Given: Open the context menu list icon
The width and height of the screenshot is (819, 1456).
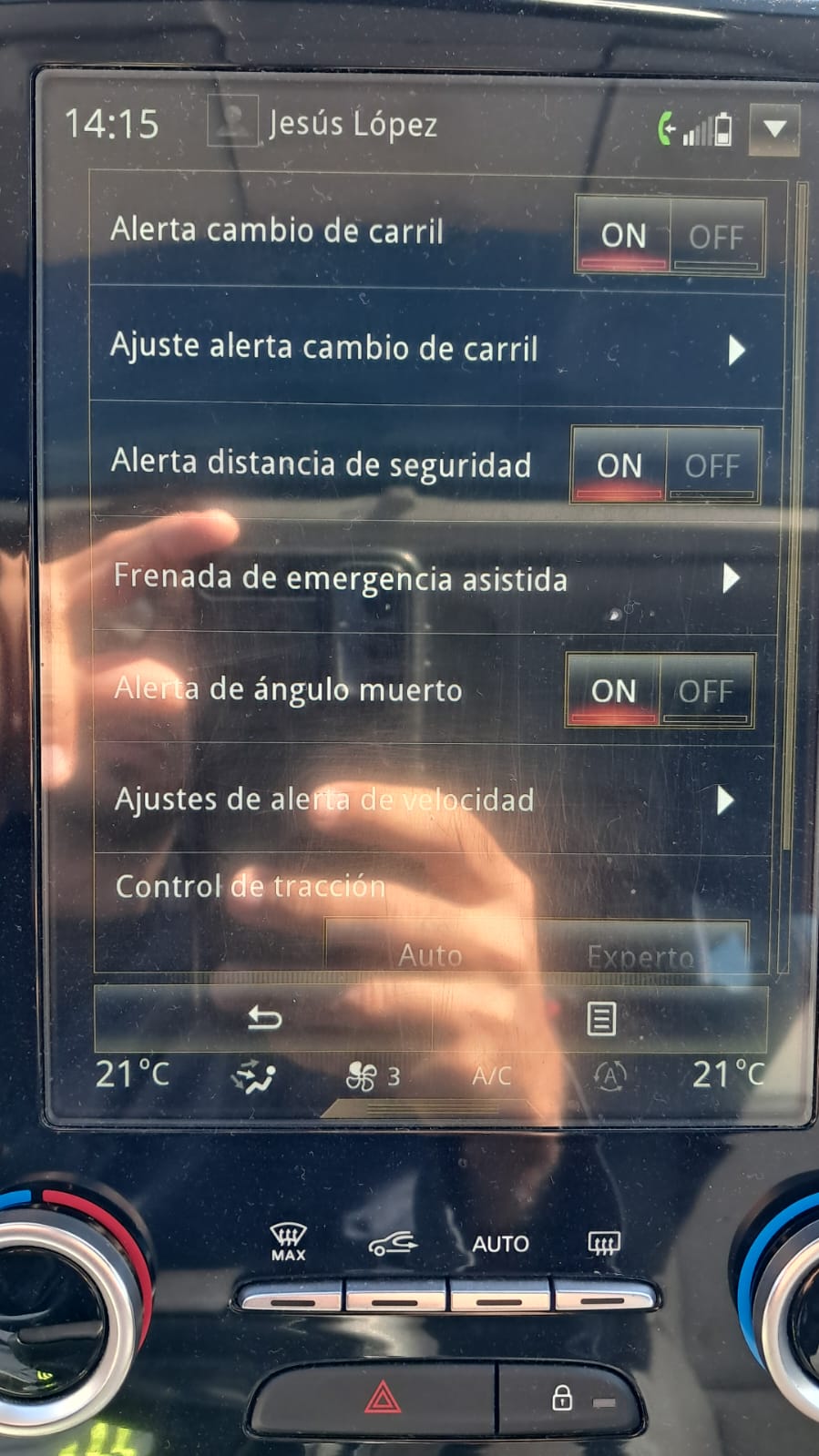Looking at the screenshot, I should [x=601, y=1019].
